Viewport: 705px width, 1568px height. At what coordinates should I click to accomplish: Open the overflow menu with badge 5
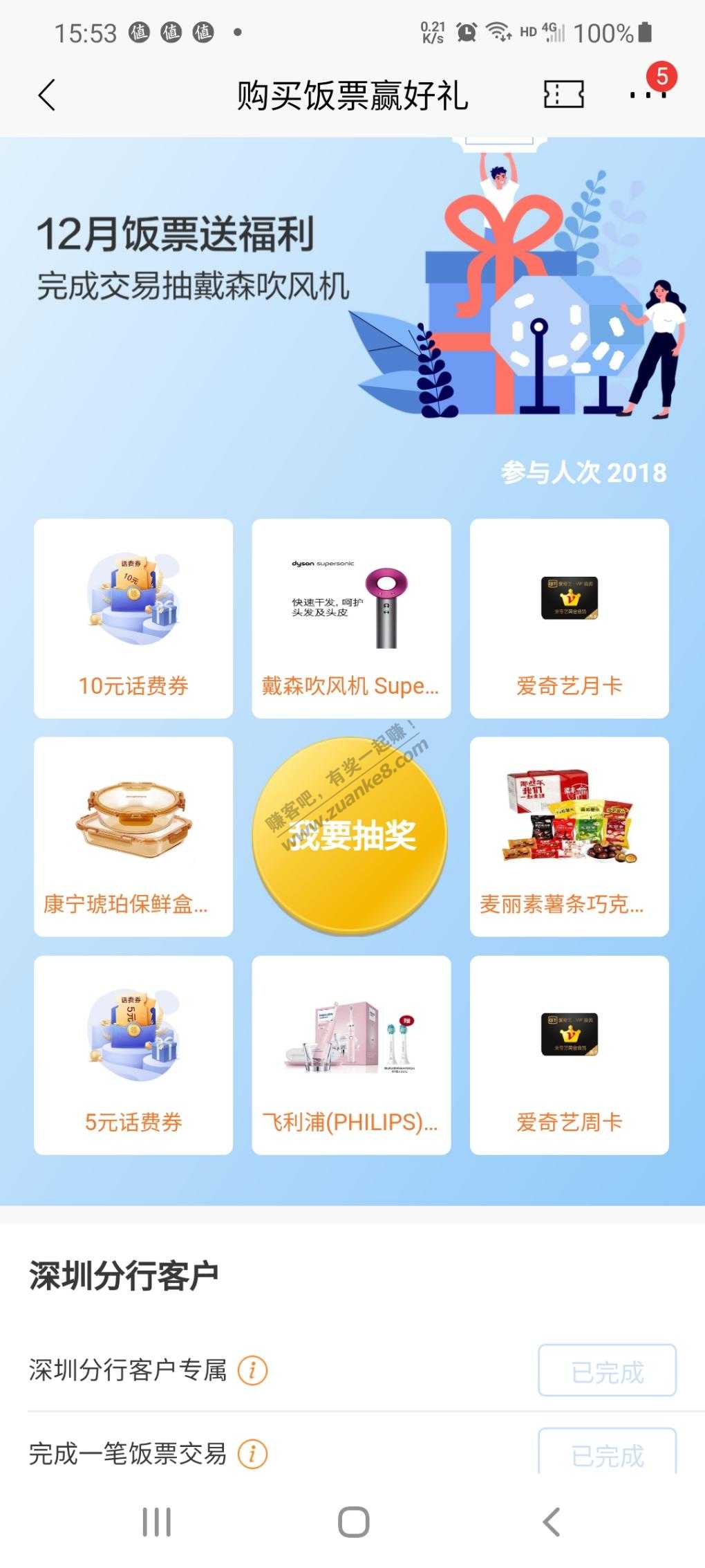tap(648, 94)
